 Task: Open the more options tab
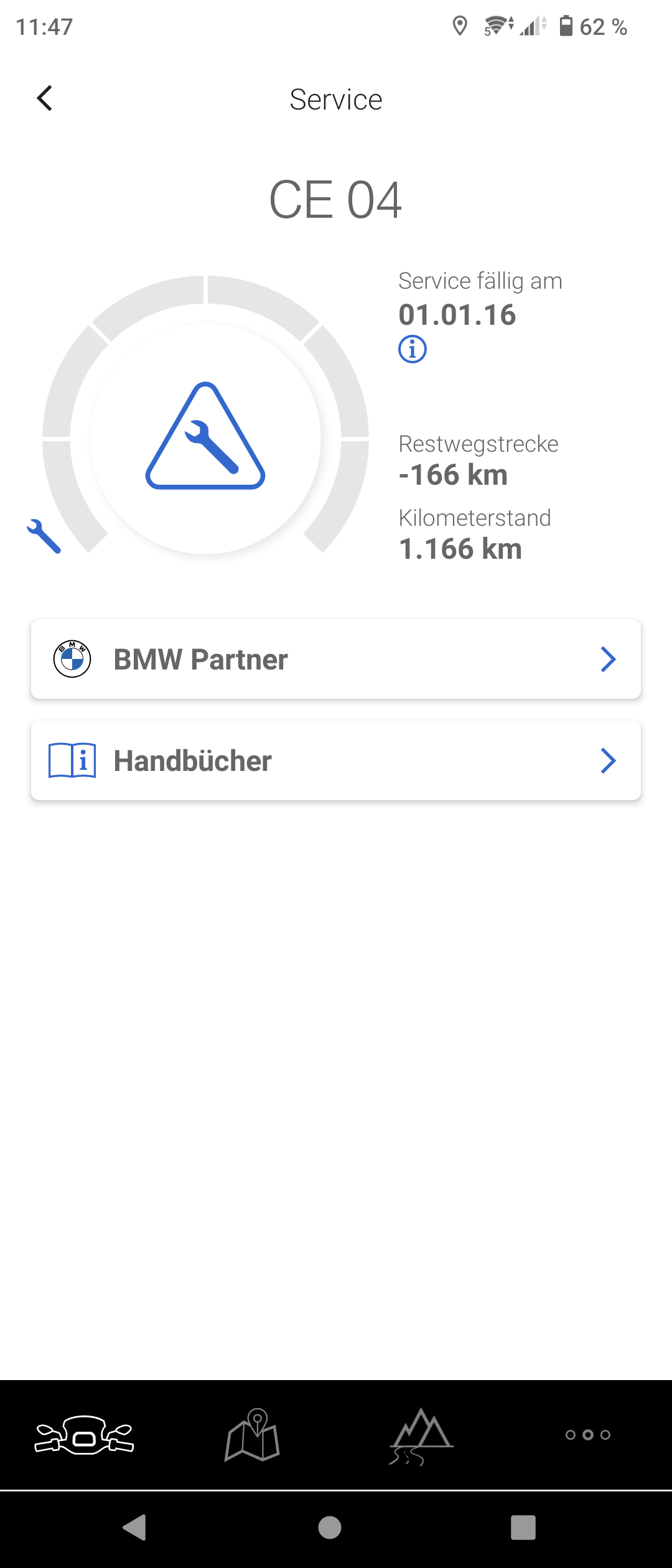coord(587,1435)
